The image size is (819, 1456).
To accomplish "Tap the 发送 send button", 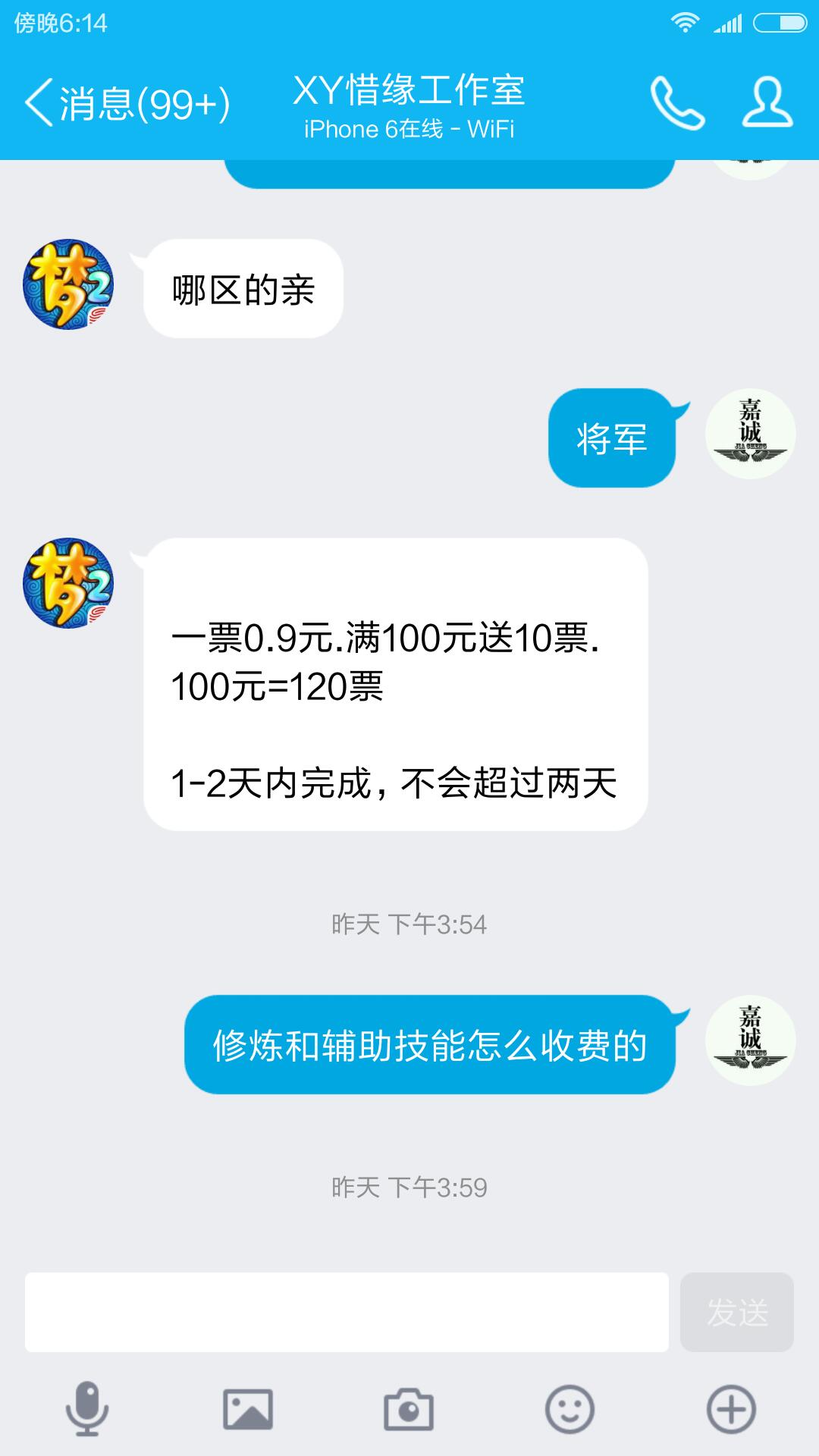I will 736,1312.
